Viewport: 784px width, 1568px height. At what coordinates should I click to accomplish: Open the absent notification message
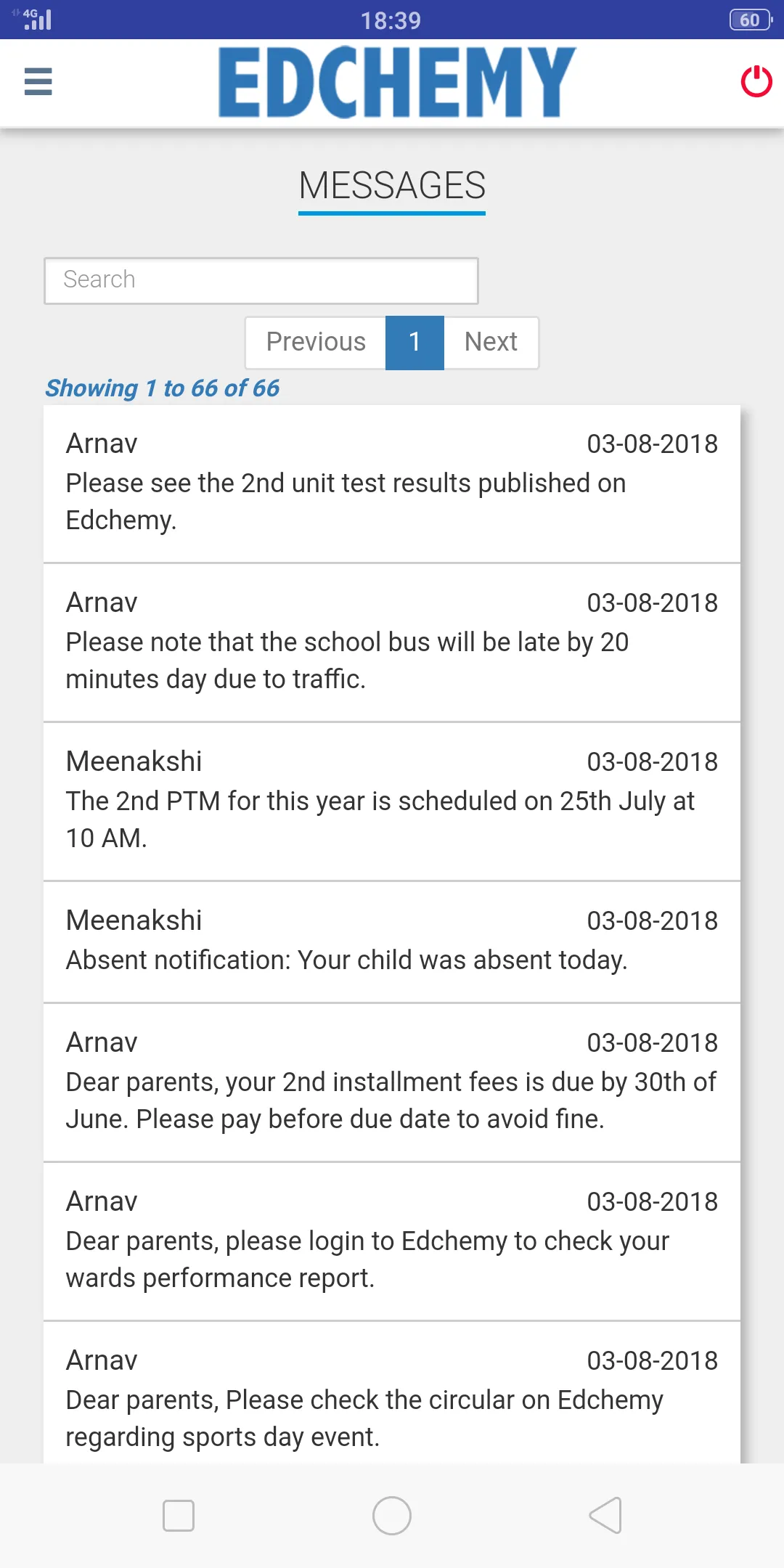[392, 940]
